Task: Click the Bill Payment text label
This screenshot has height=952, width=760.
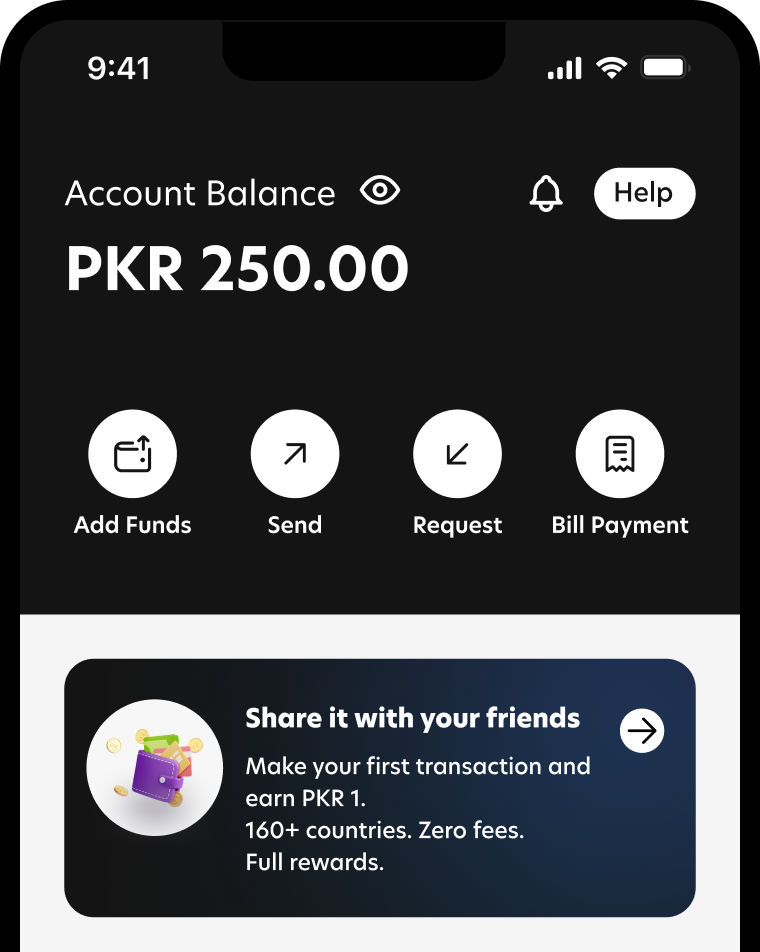Action: [621, 524]
